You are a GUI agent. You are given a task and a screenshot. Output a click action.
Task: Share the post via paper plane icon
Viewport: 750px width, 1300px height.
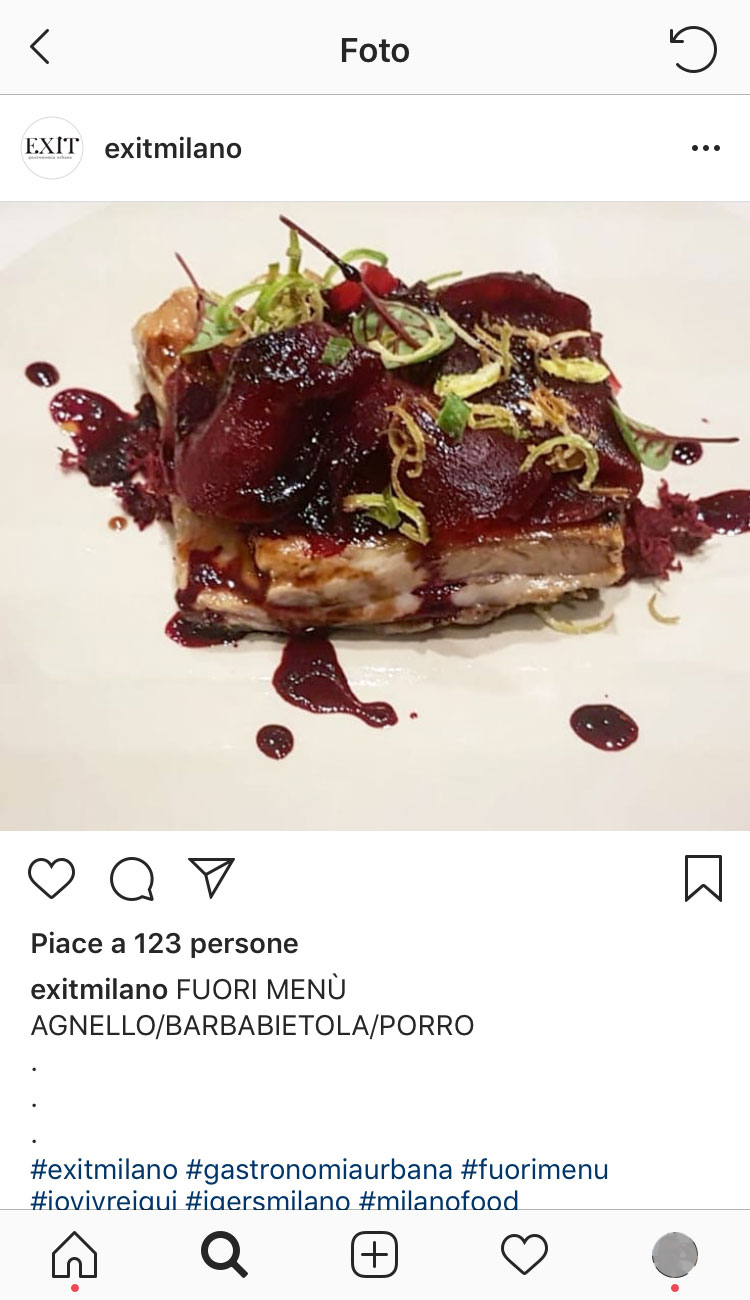[211, 878]
